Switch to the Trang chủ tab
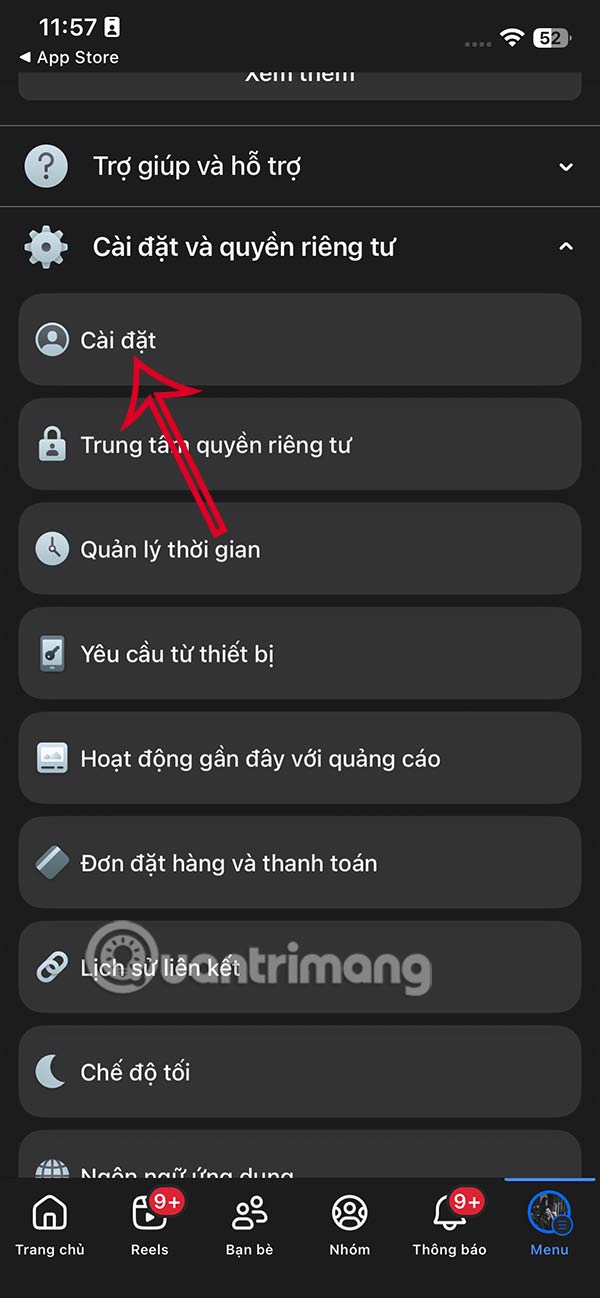600x1298 pixels. (50, 1226)
